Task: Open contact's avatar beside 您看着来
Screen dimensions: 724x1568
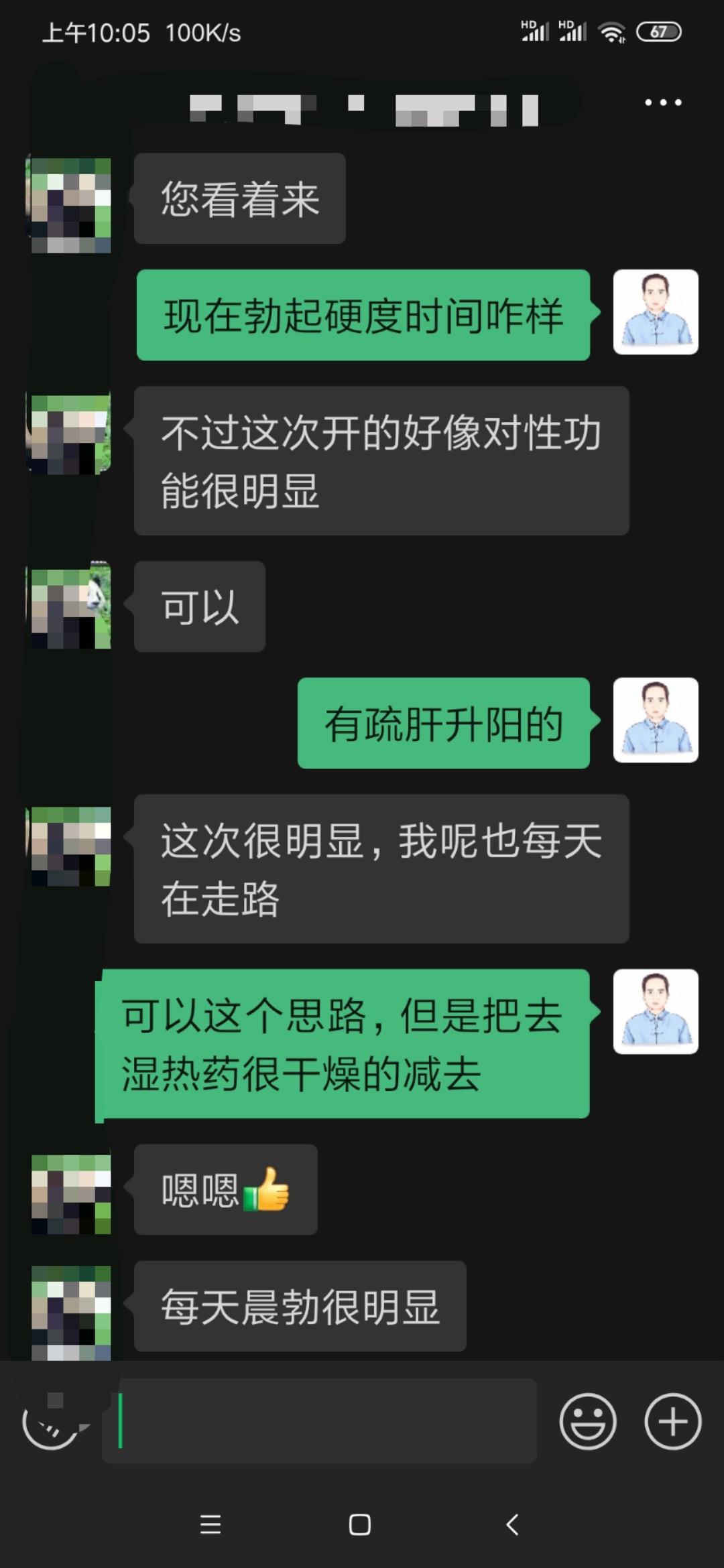Action: pos(70,204)
